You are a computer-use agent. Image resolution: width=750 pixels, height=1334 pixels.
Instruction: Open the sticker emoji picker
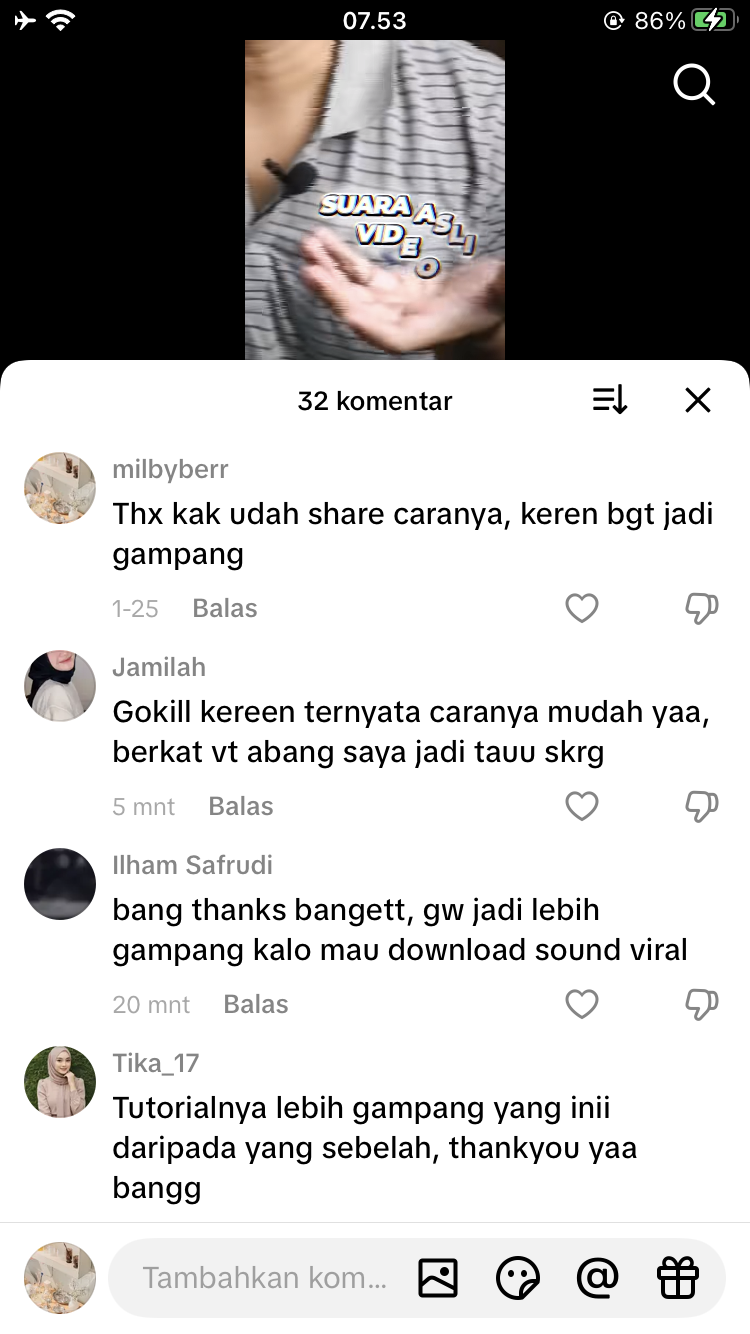click(x=518, y=1278)
